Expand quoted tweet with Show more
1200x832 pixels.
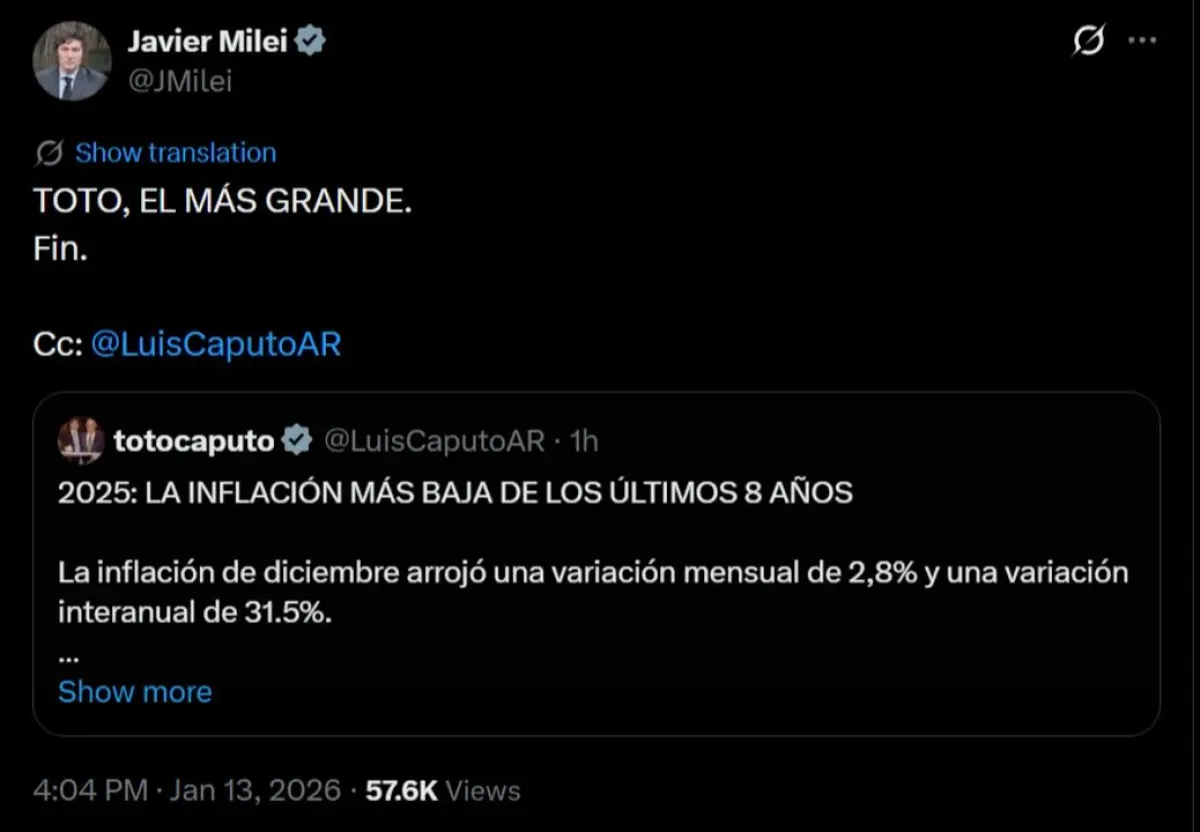(135, 692)
